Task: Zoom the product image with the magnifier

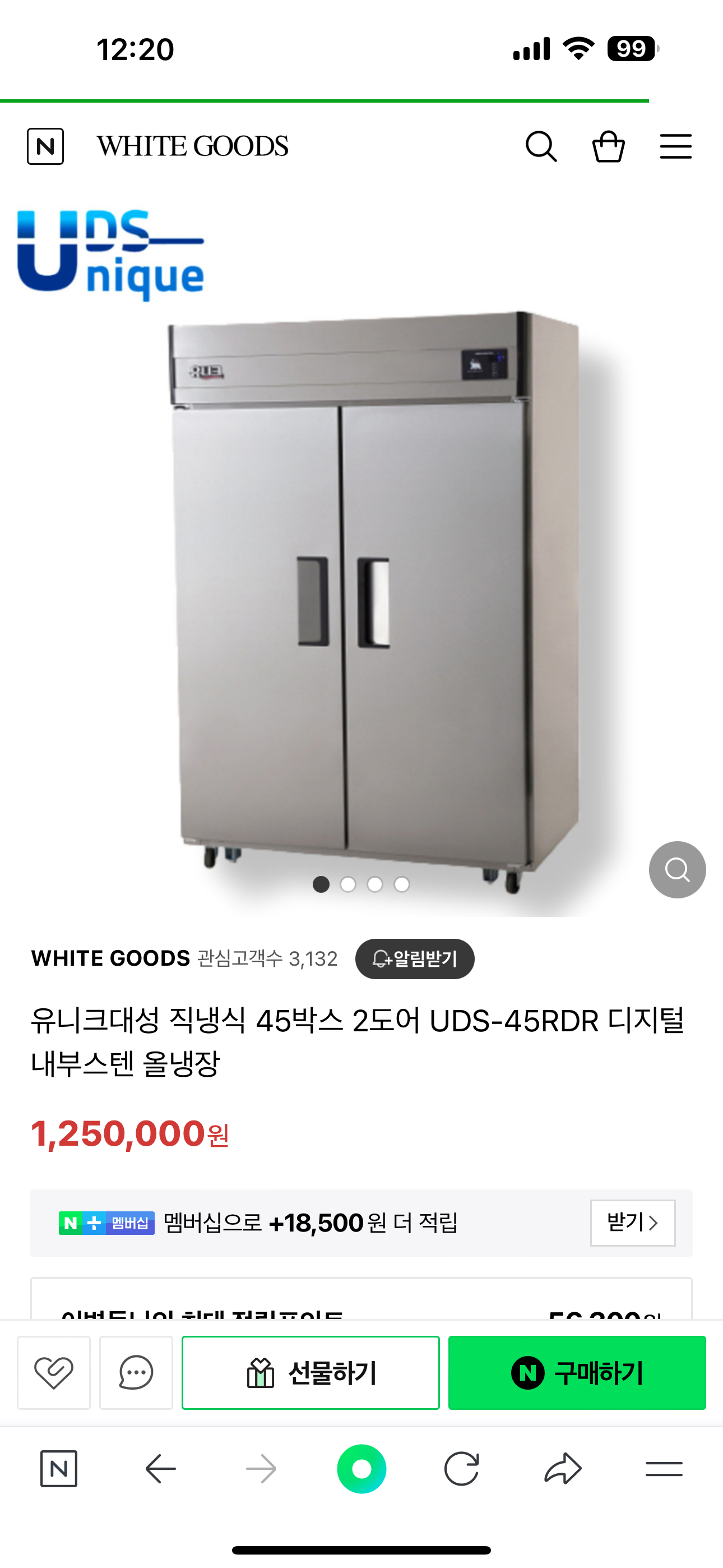Action: [x=676, y=869]
